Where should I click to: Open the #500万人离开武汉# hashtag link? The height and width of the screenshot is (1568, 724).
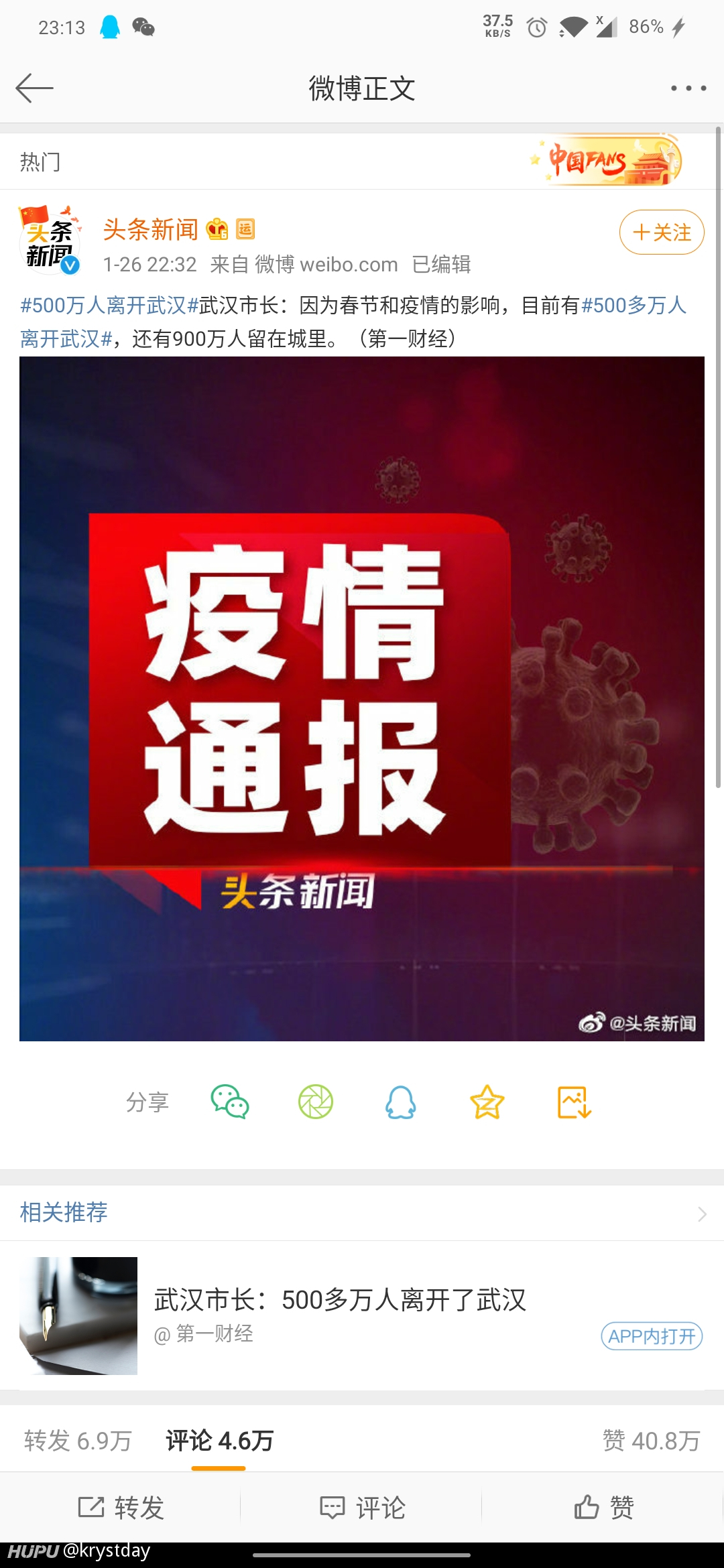[109, 306]
